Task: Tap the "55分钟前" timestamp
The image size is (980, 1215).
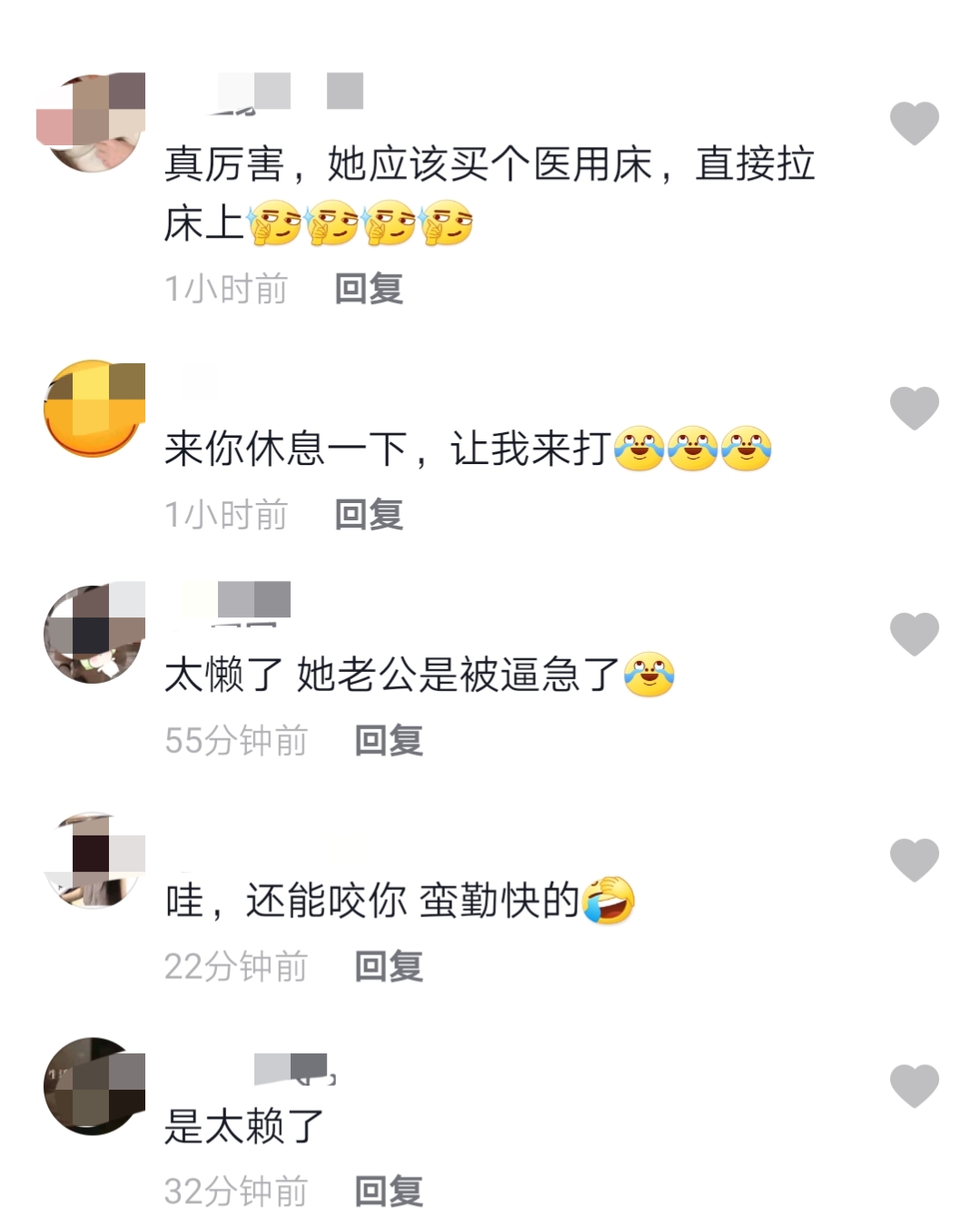Action: click(236, 741)
